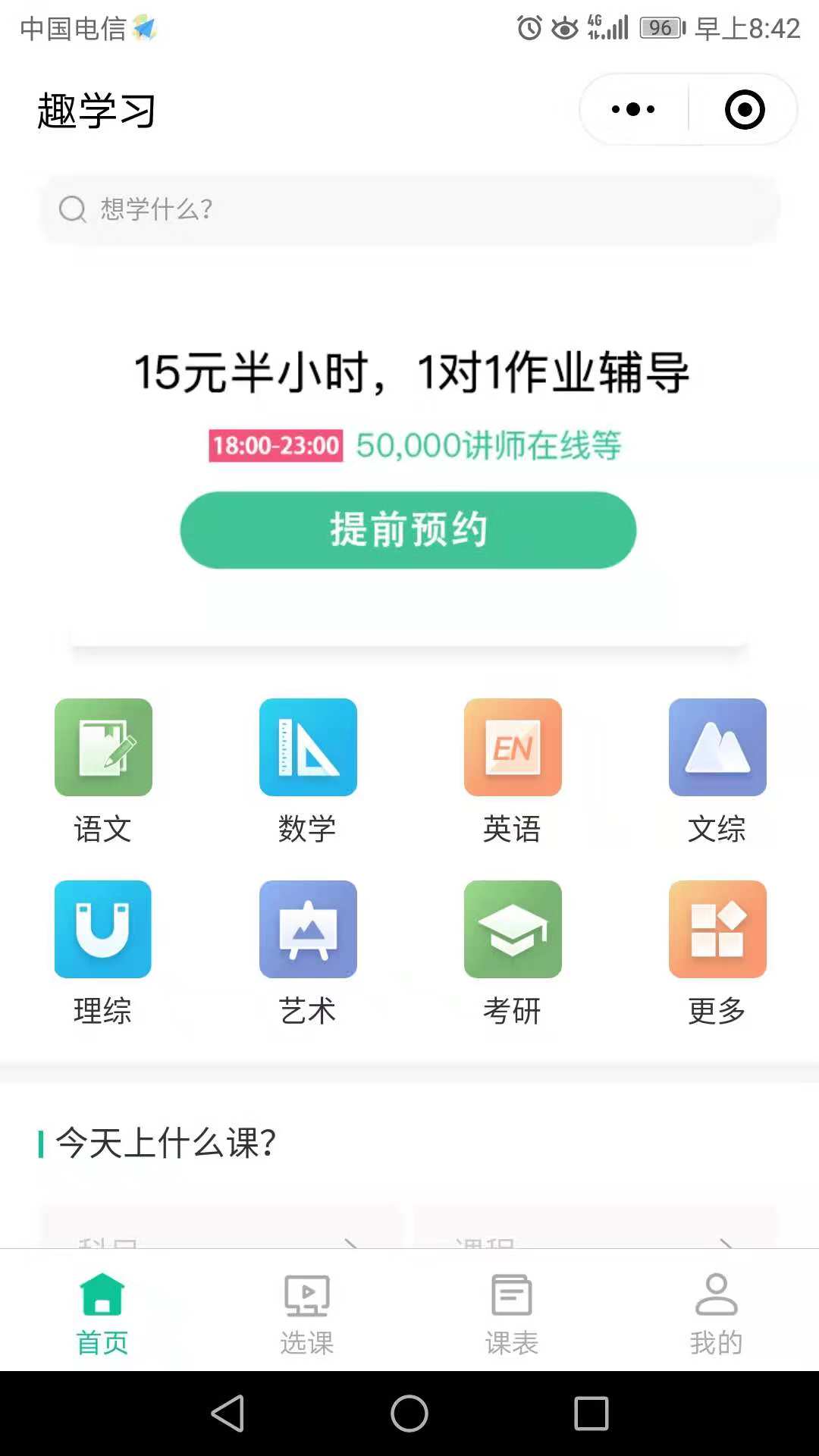The width and height of the screenshot is (819, 1456).
Task: Open the 理综 category
Action: 103,952
